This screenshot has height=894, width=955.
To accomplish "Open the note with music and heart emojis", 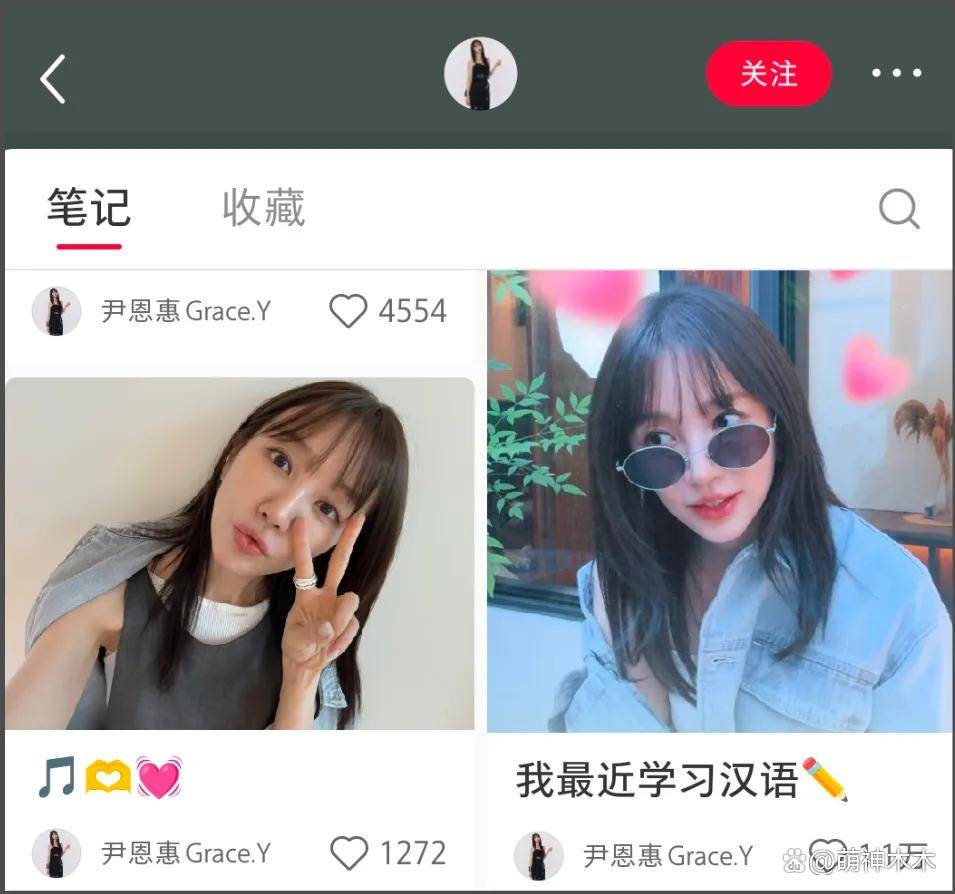I will 240,555.
